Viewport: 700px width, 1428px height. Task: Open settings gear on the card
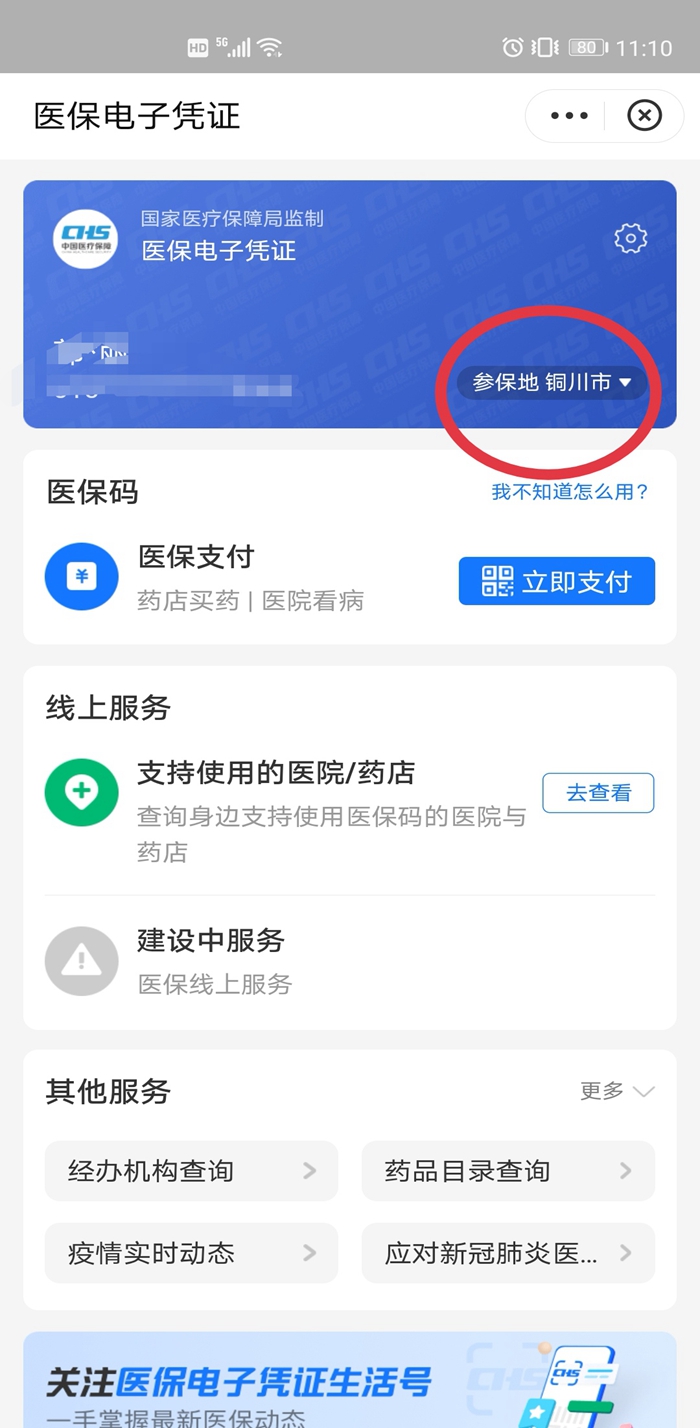(x=630, y=238)
